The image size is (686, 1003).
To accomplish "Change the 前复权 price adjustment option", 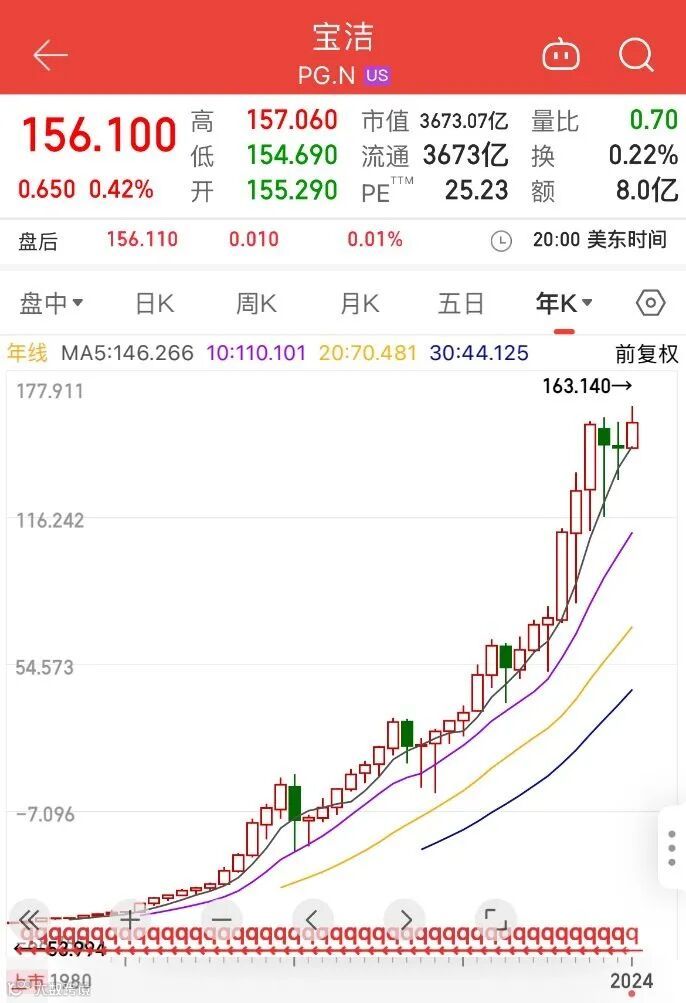I will [x=646, y=353].
